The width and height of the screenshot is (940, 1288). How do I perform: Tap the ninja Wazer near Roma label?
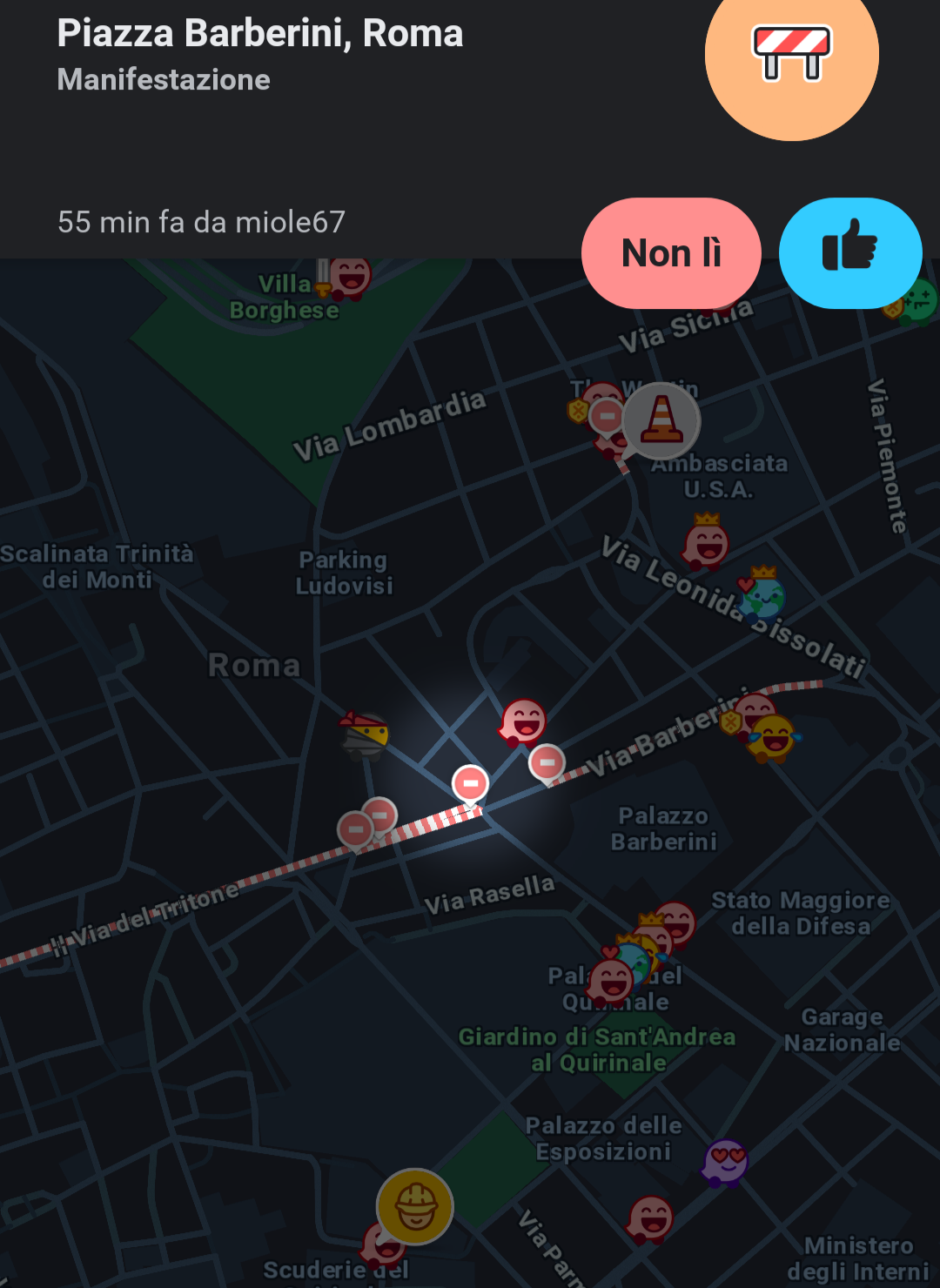click(x=364, y=735)
